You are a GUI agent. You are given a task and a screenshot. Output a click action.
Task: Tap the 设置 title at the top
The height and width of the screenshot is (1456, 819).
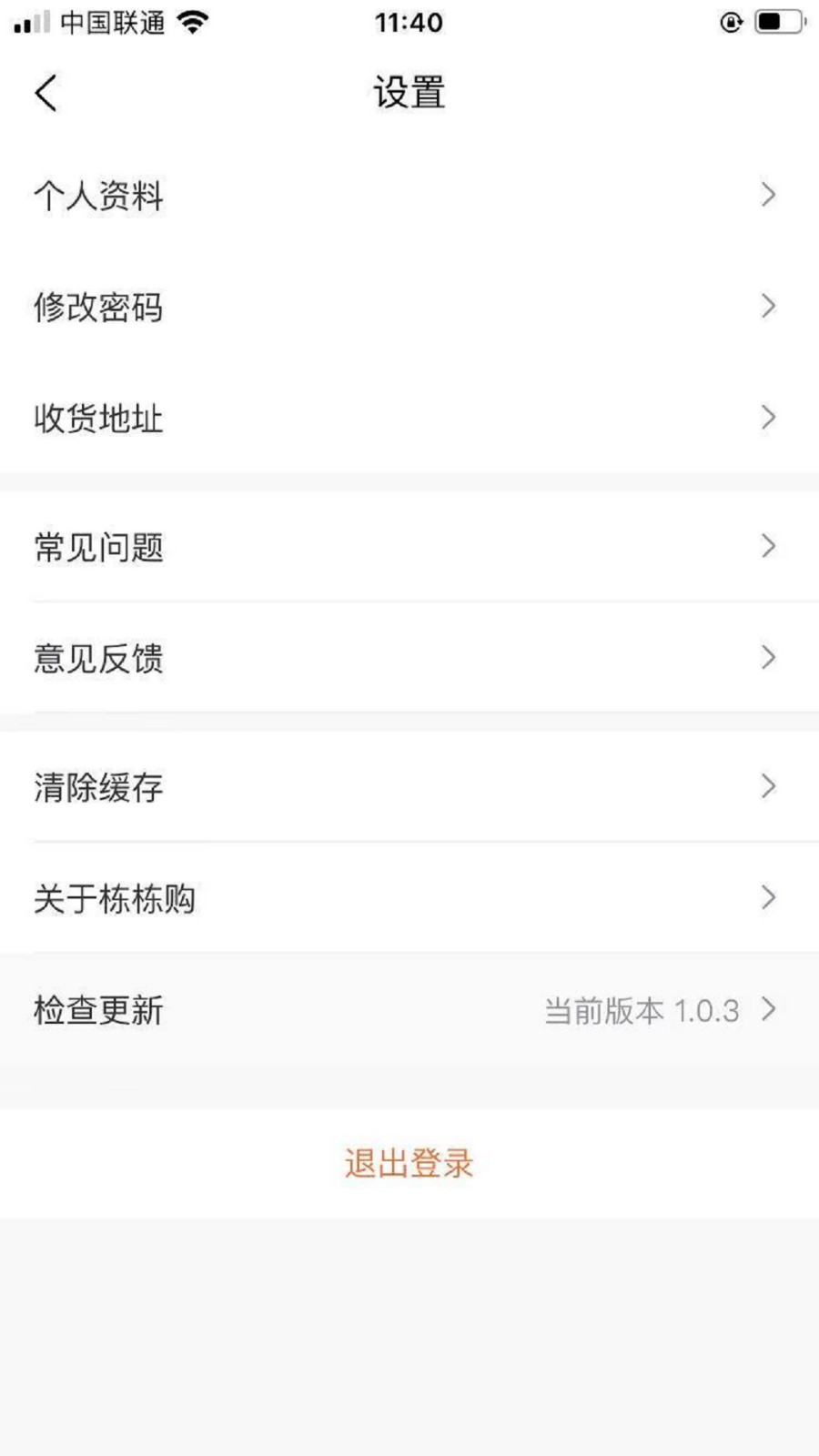coord(409,91)
